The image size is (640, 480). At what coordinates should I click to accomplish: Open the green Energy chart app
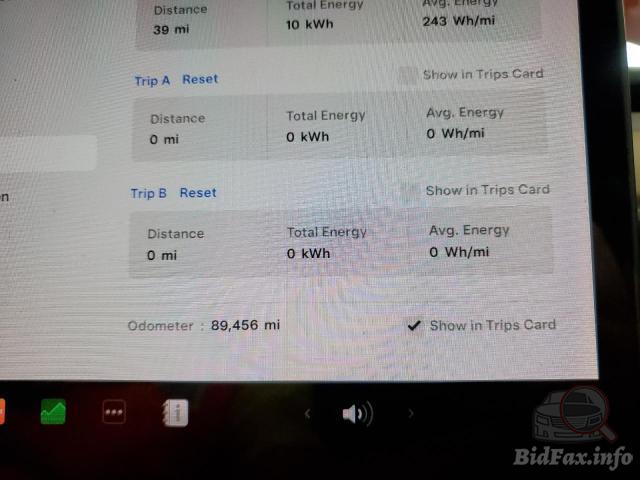pos(53,411)
